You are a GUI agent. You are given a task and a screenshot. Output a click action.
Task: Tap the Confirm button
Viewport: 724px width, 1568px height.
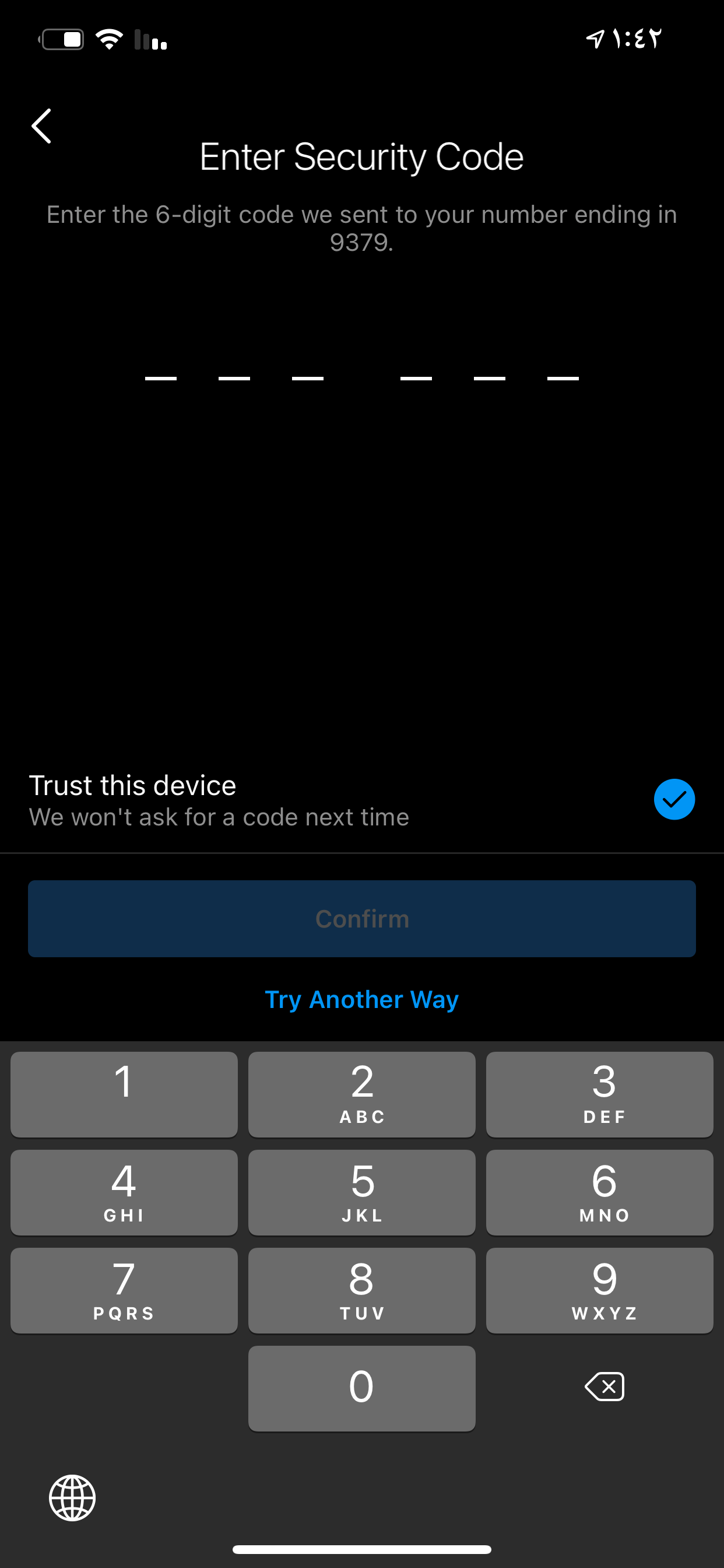click(x=362, y=919)
